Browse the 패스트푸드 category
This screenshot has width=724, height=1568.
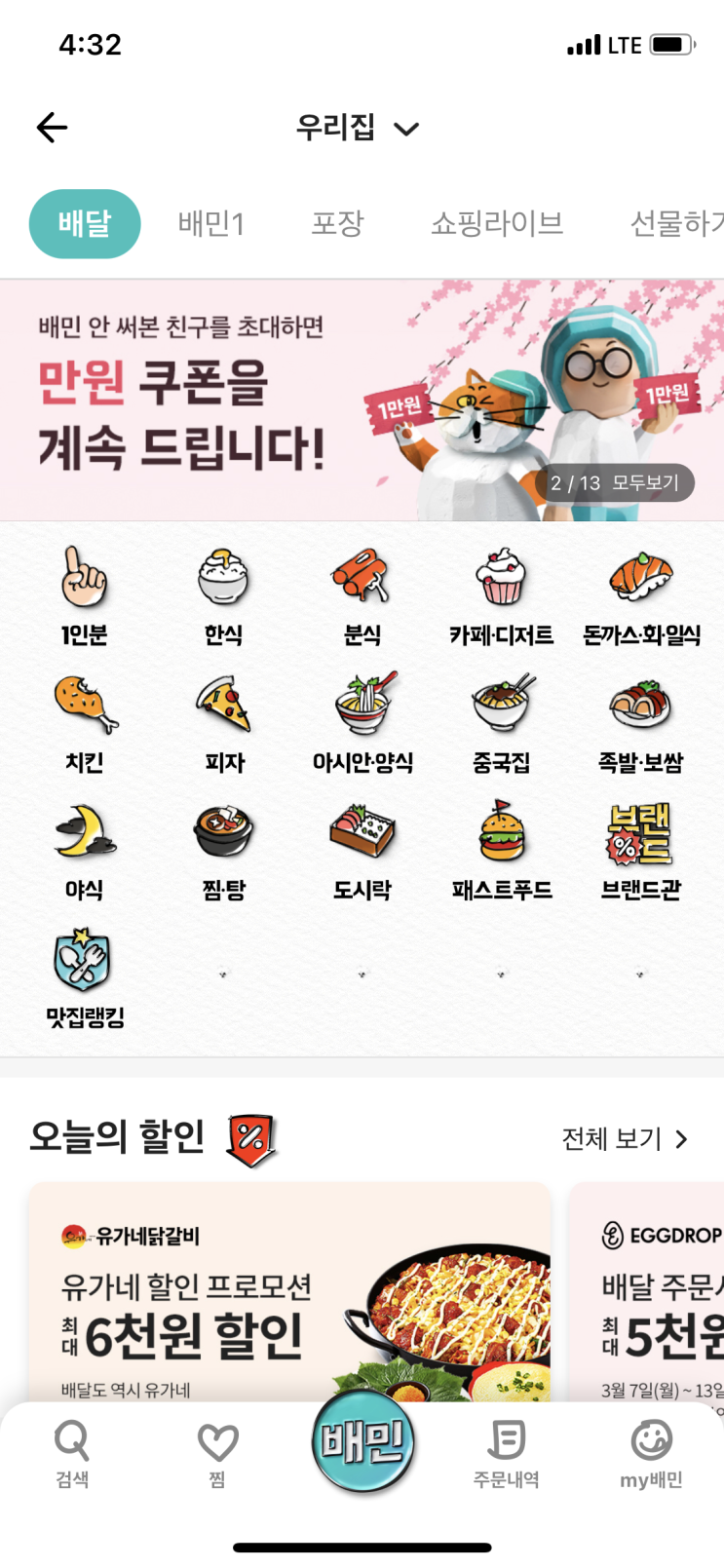[x=501, y=850]
